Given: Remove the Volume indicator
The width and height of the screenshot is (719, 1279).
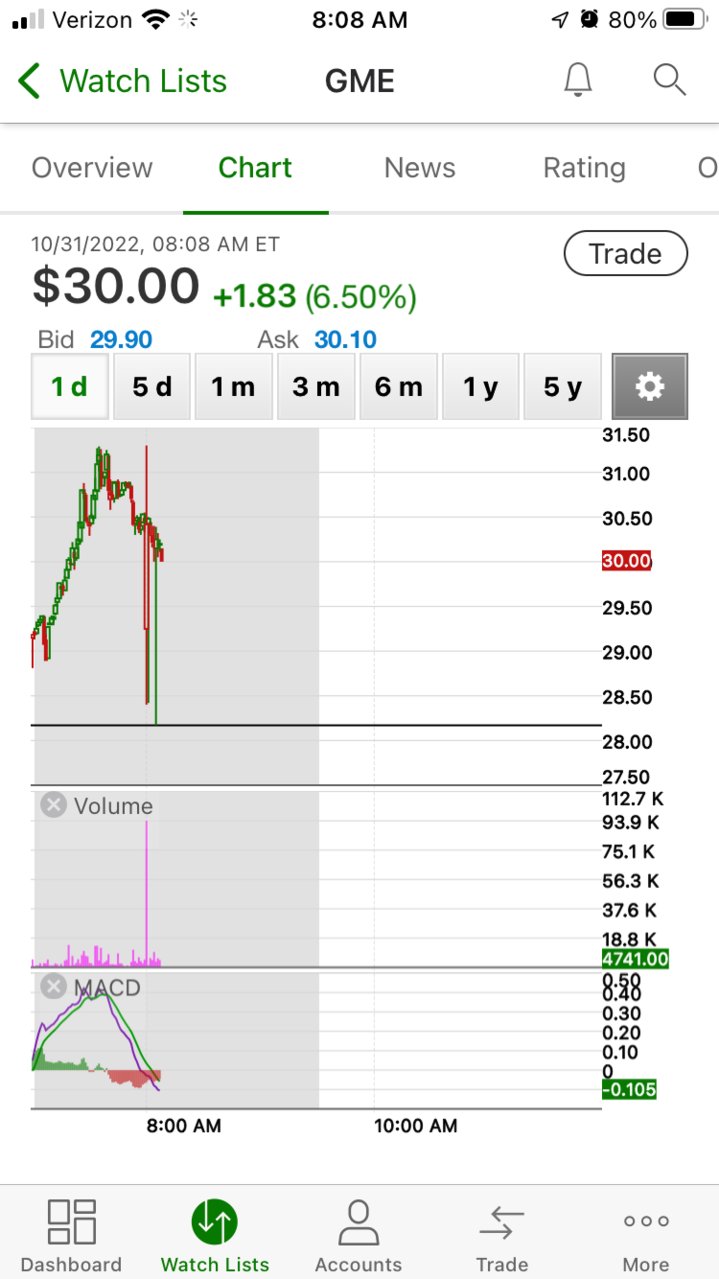Looking at the screenshot, I should pos(54,805).
